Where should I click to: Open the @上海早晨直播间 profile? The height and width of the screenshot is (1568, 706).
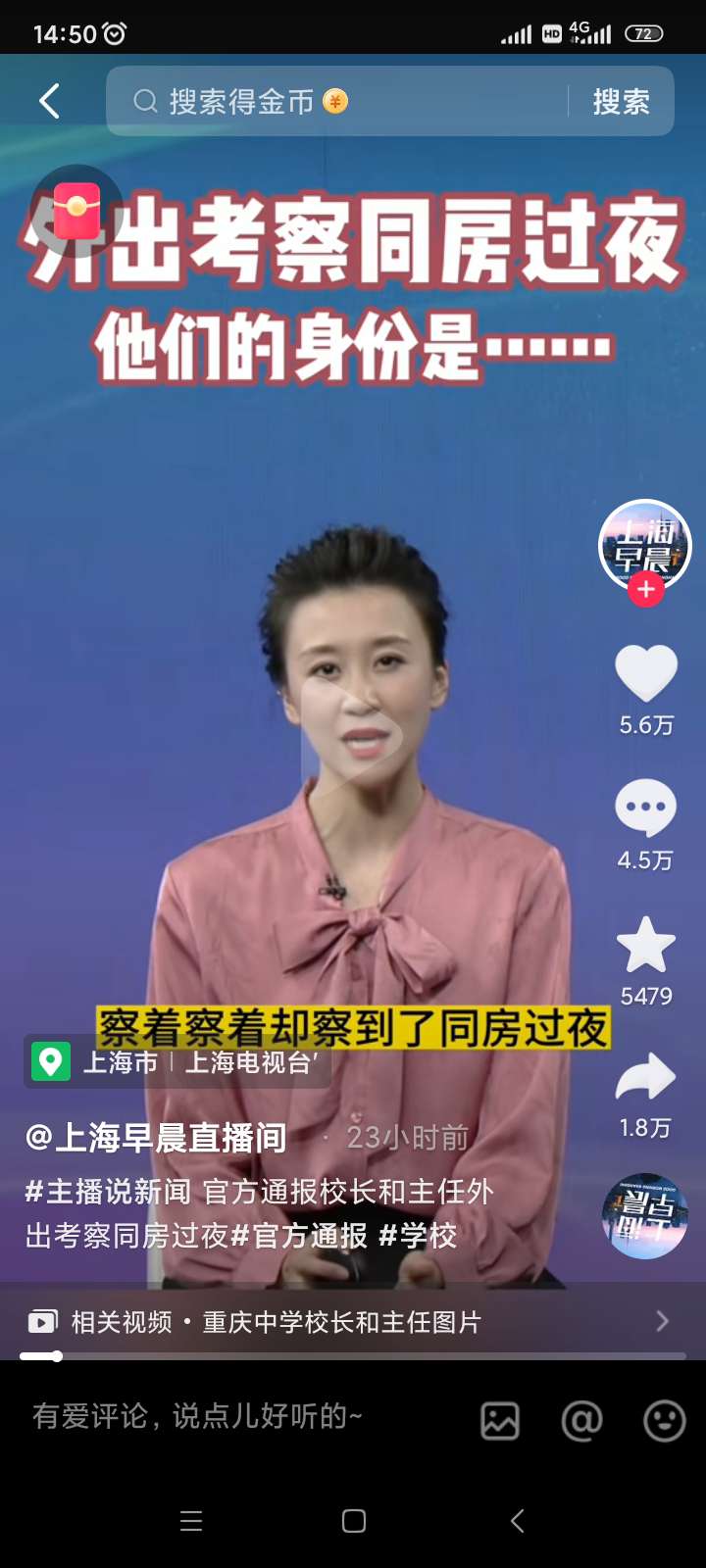coord(157,1138)
